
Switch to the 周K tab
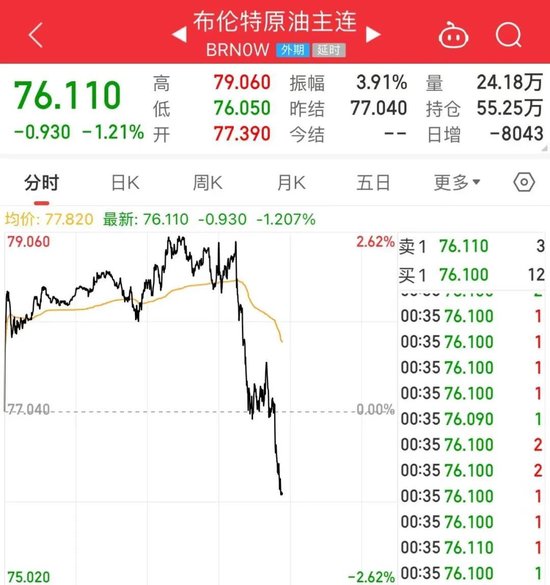[x=207, y=183]
